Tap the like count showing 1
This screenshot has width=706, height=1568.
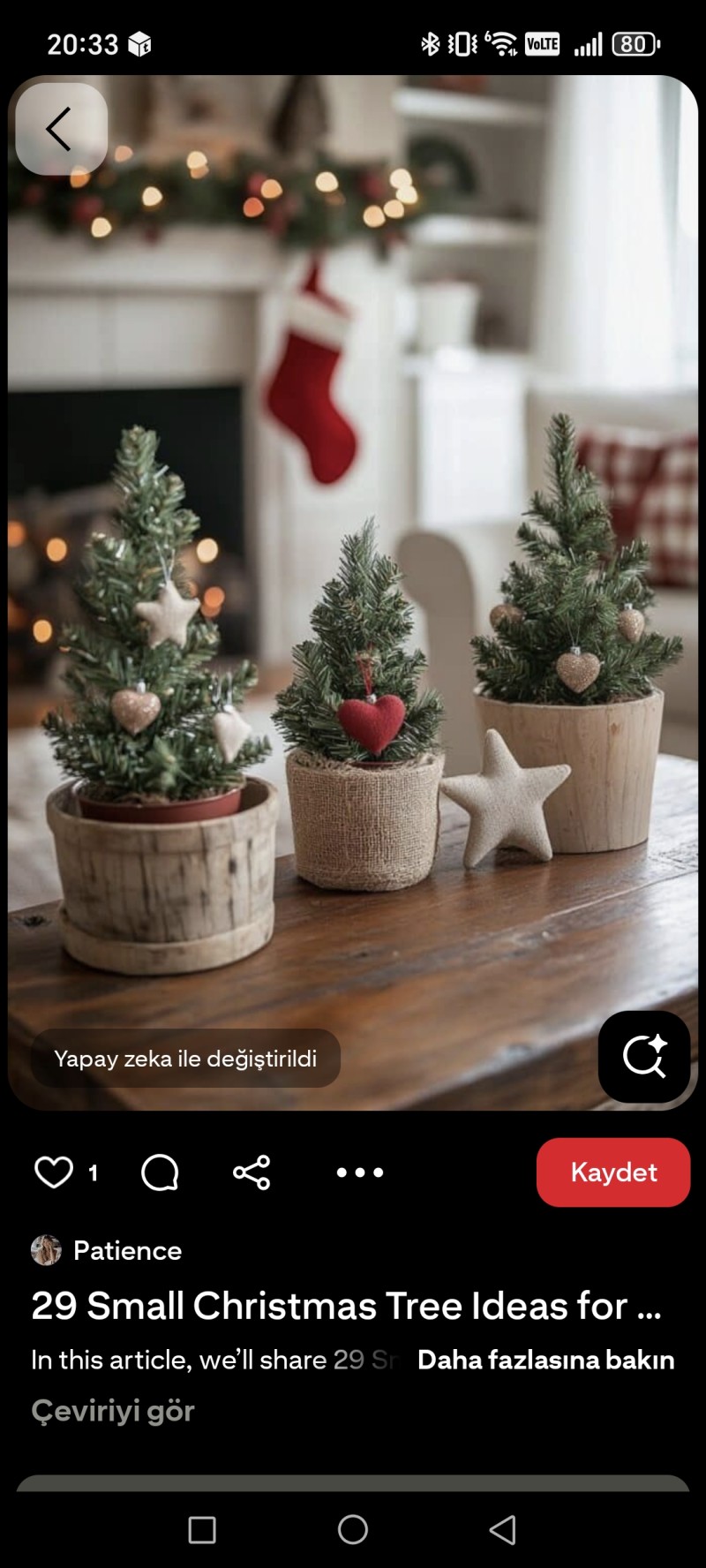coord(92,1172)
